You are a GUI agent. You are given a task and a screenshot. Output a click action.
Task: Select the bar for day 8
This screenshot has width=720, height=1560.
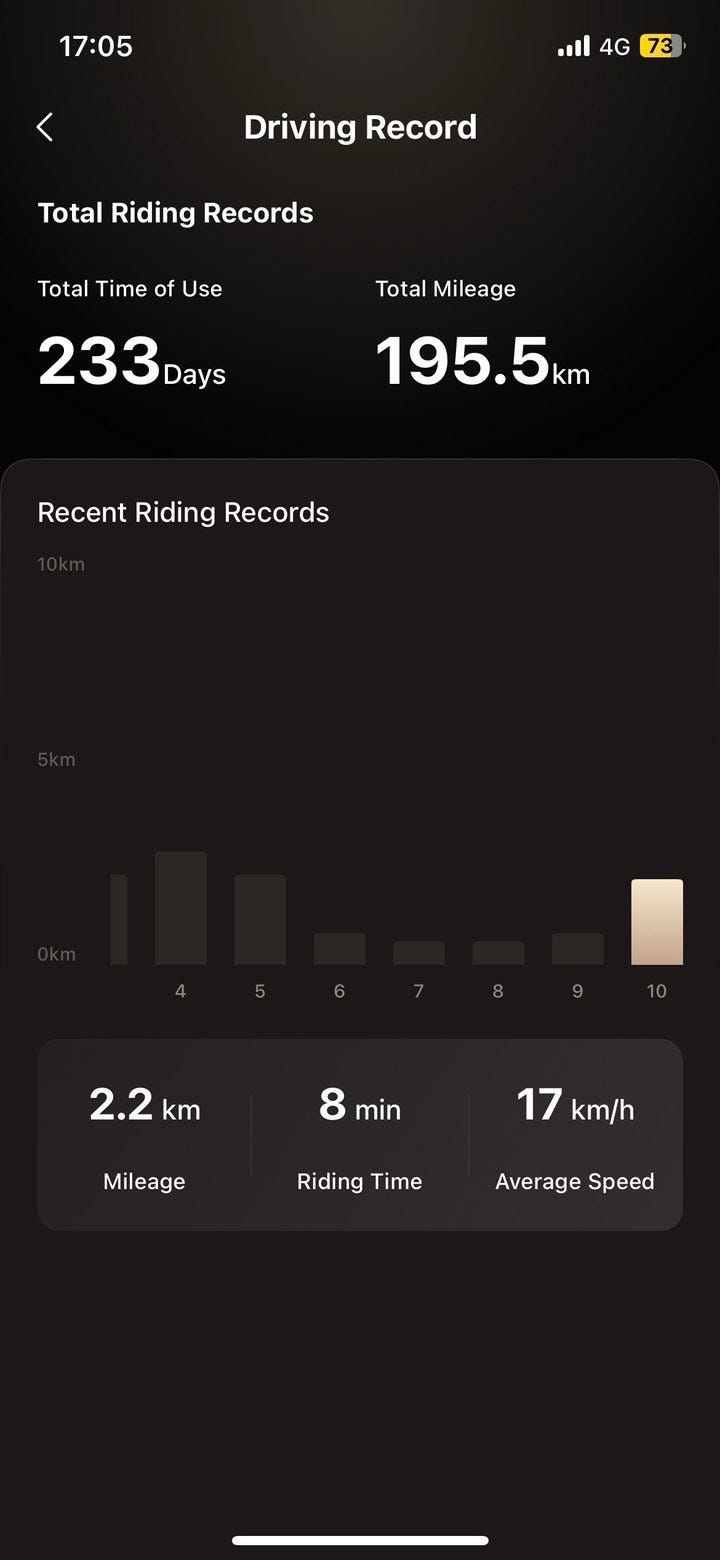click(x=498, y=953)
